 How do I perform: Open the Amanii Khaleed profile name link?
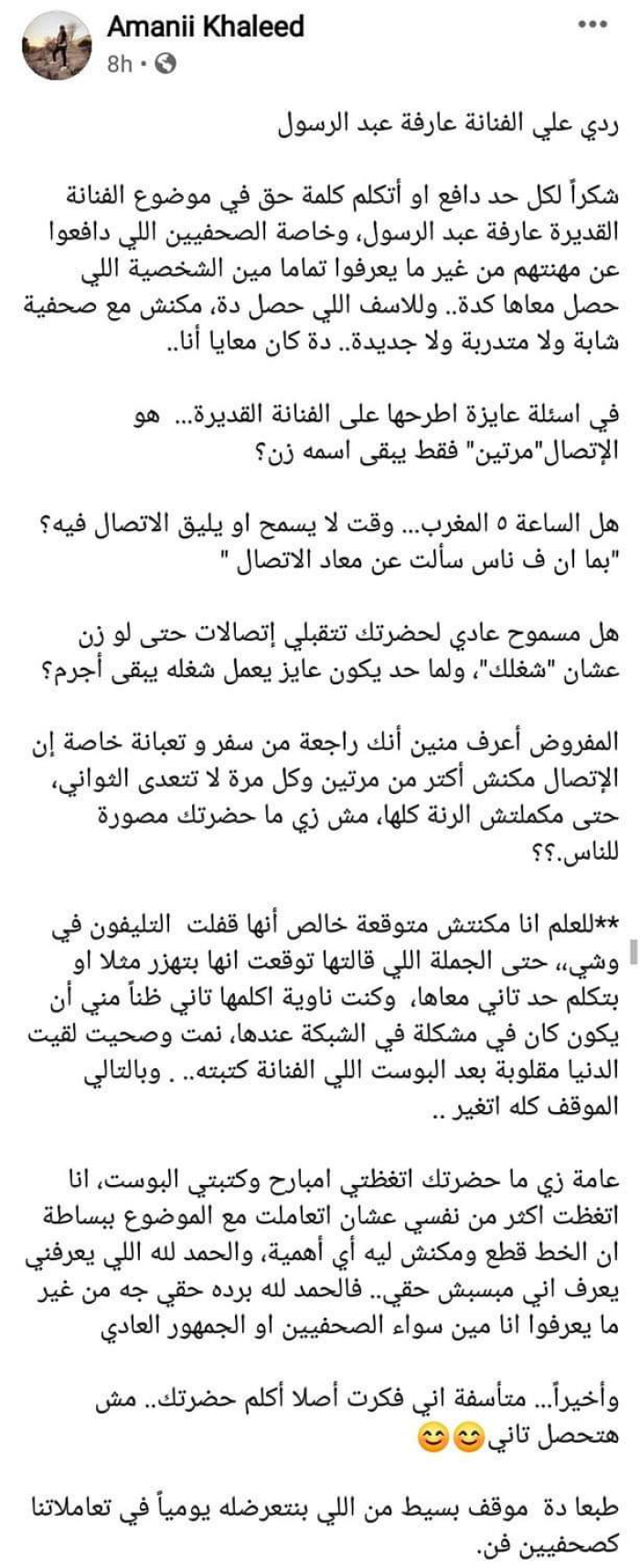click(x=205, y=26)
